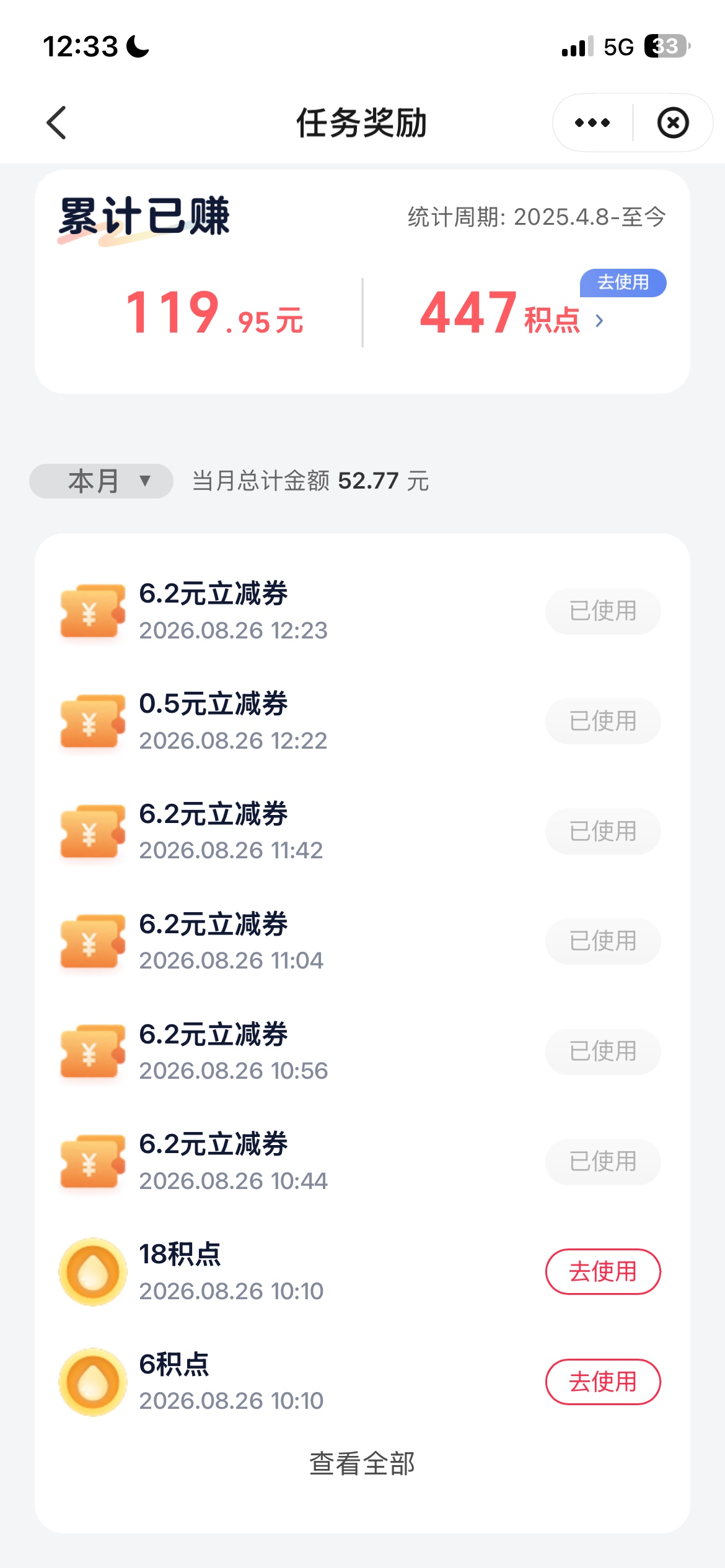This screenshot has height=1568, width=725.
Task: View all rewards with 查看全部
Action: coord(362,1463)
